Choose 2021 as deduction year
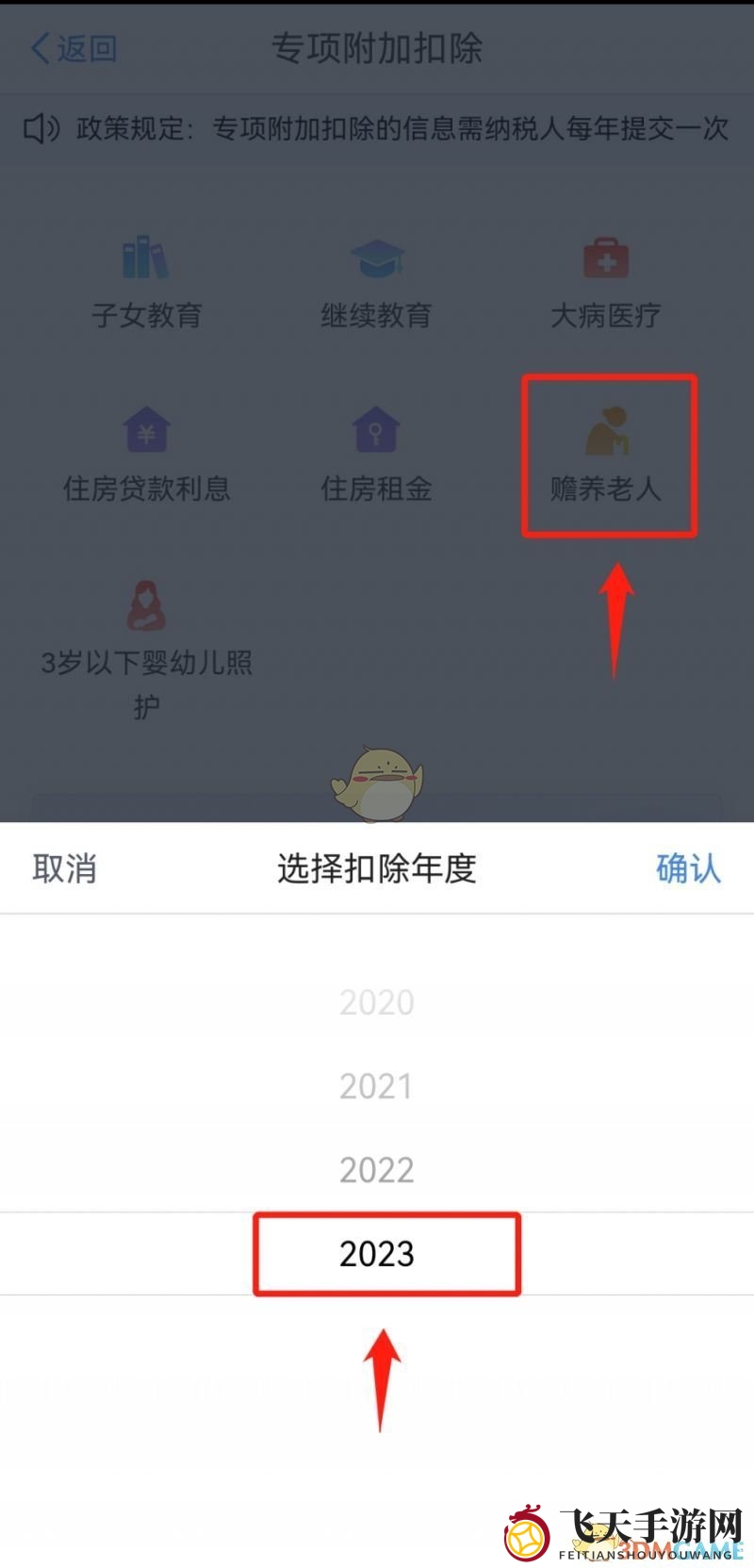The width and height of the screenshot is (754, 1568). (377, 1086)
